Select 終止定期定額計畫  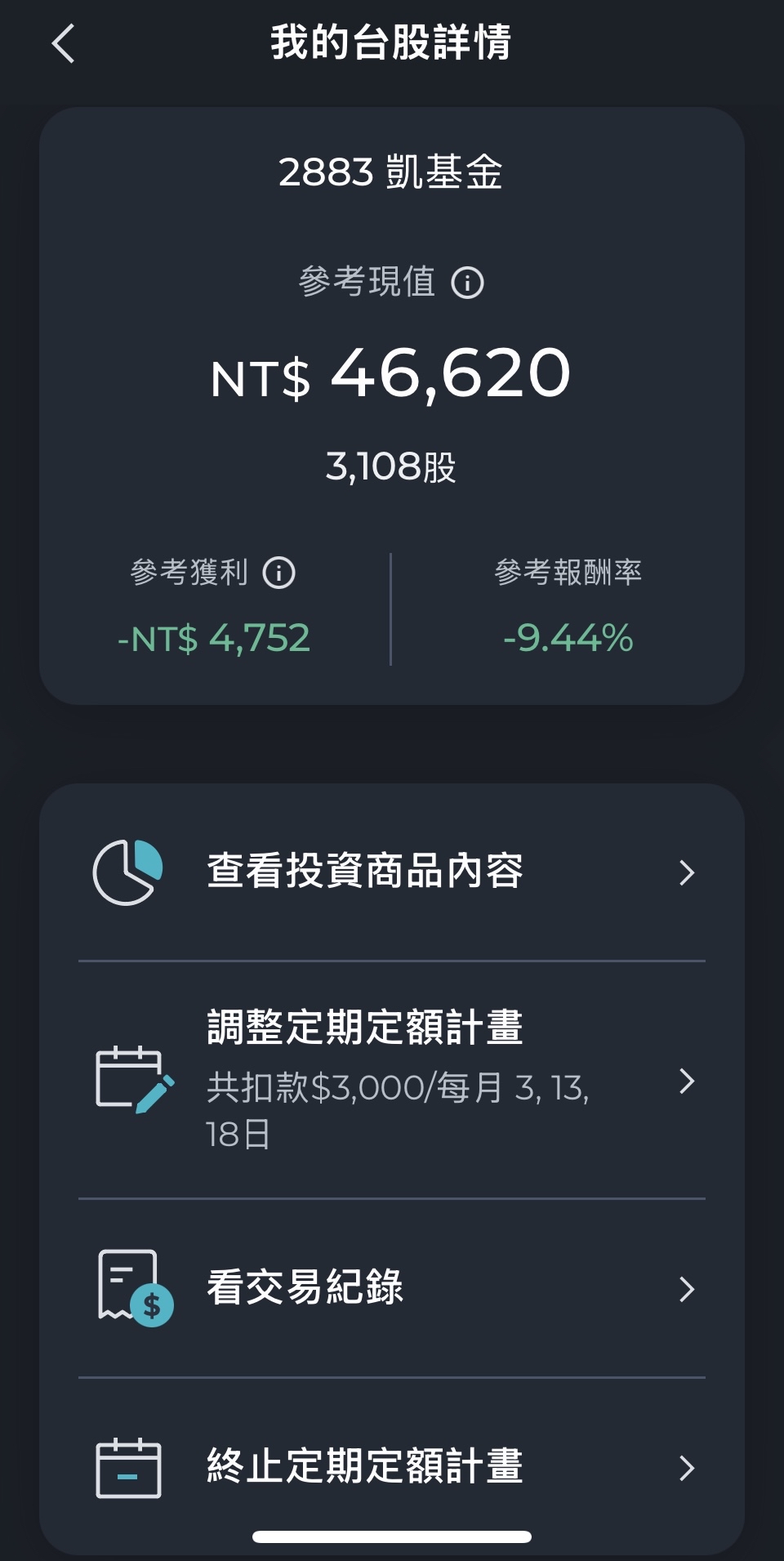point(392,1467)
